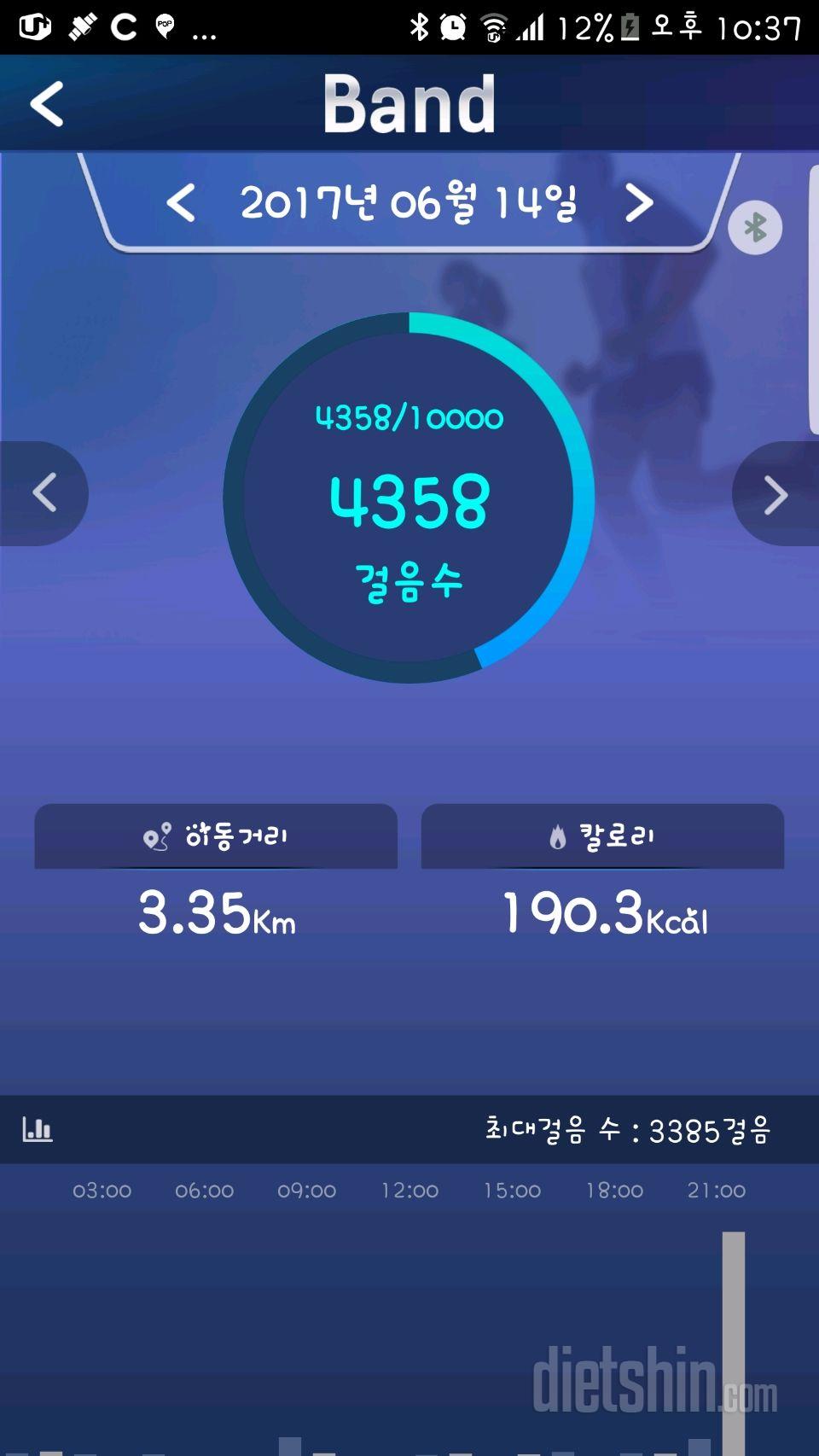
Task: Show the next stats page
Action: (x=775, y=494)
